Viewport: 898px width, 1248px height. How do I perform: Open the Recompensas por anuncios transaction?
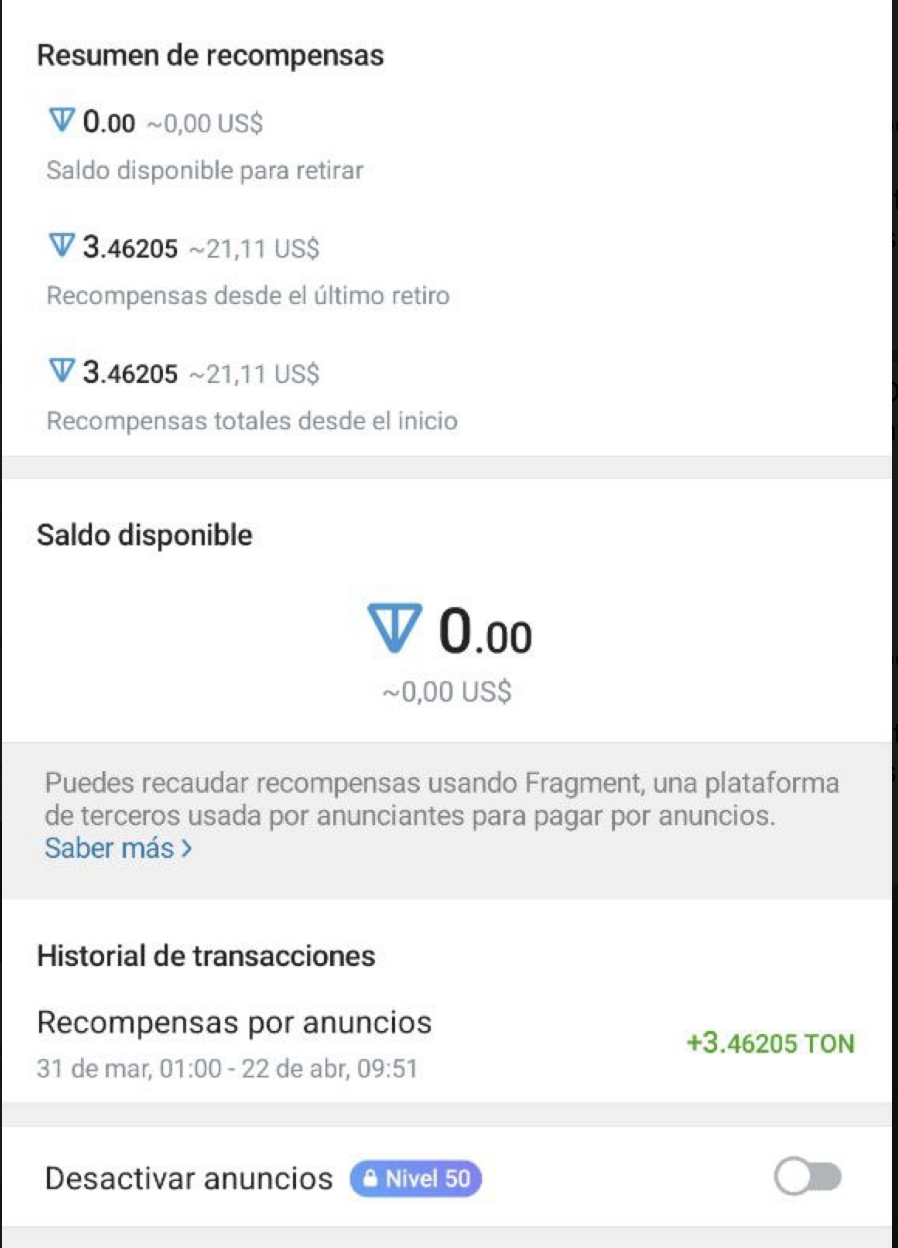pyautogui.click(x=446, y=1044)
